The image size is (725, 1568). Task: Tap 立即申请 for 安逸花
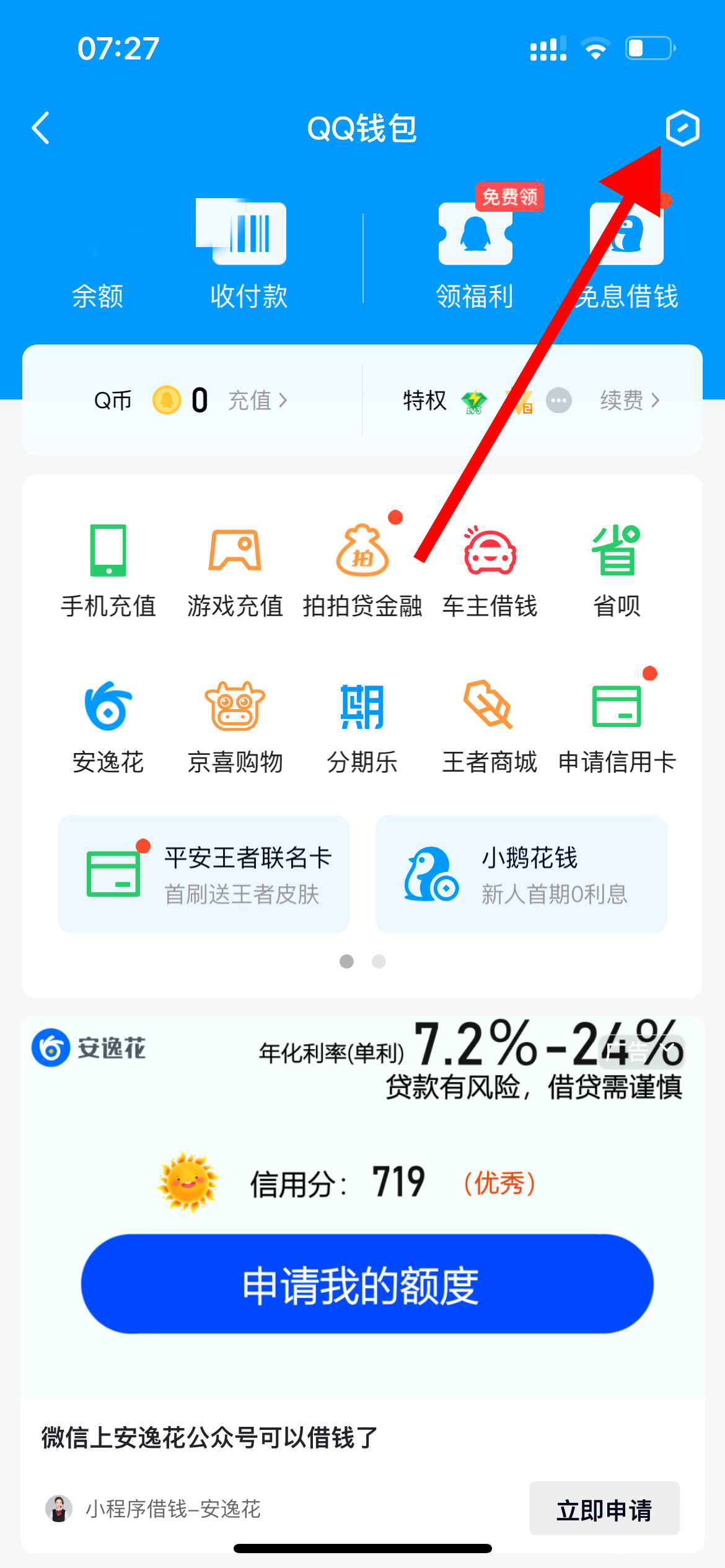[x=604, y=1509]
